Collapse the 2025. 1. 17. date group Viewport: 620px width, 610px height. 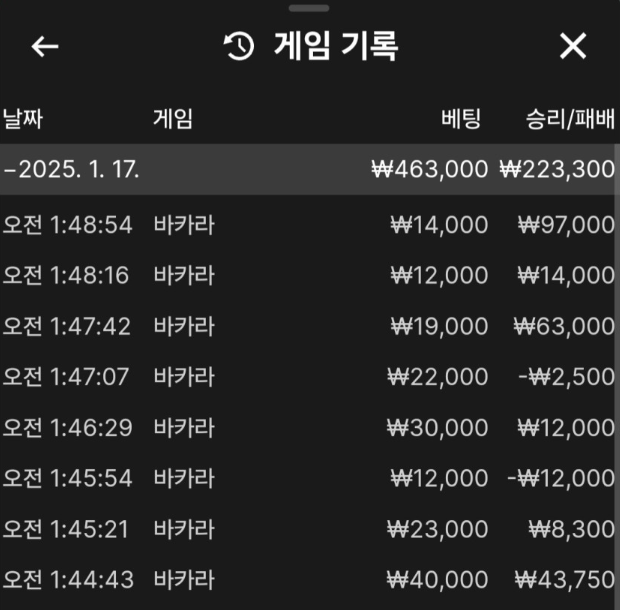click(x=72, y=169)
